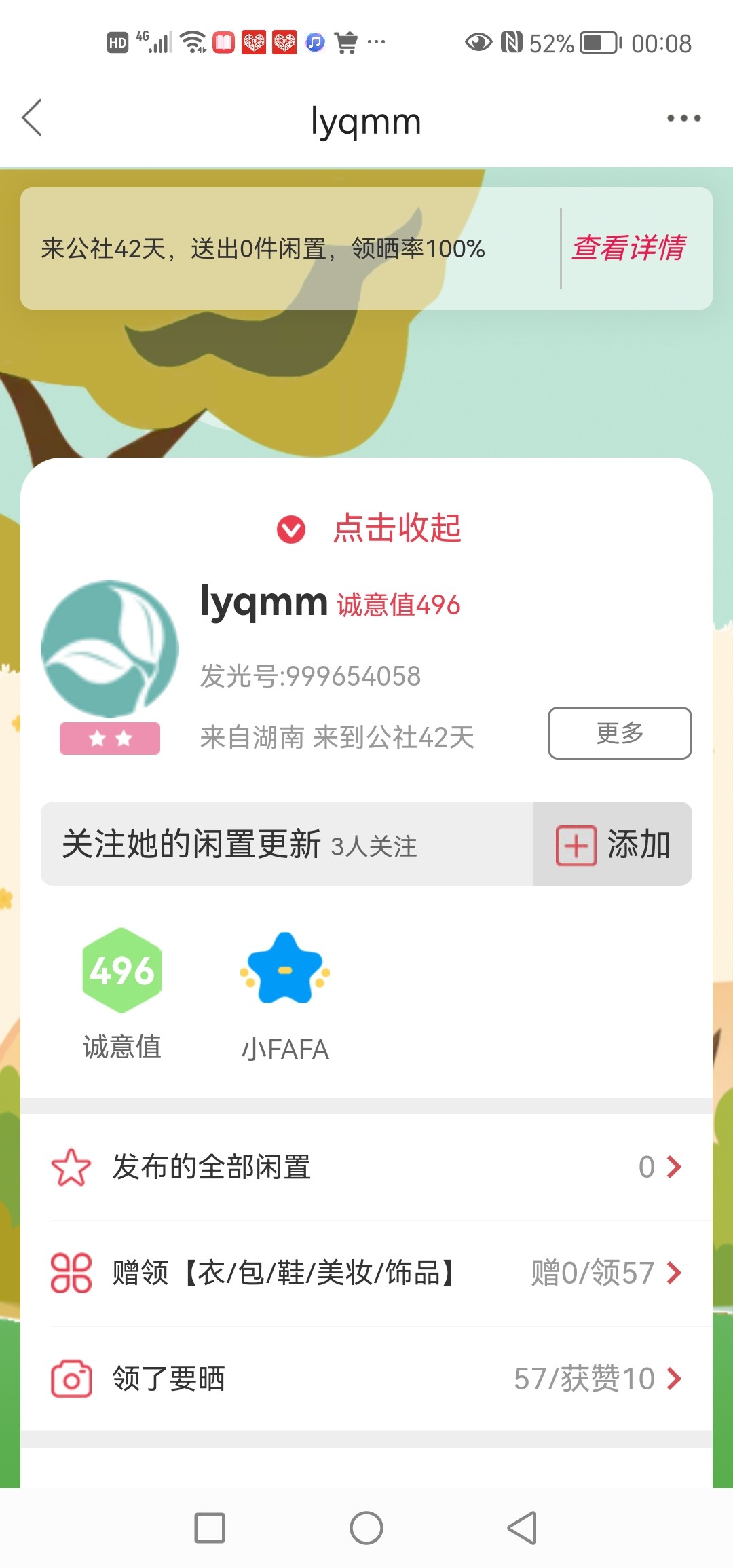
Task: Open the three-dot overflow menu
Action: point(683,118)
